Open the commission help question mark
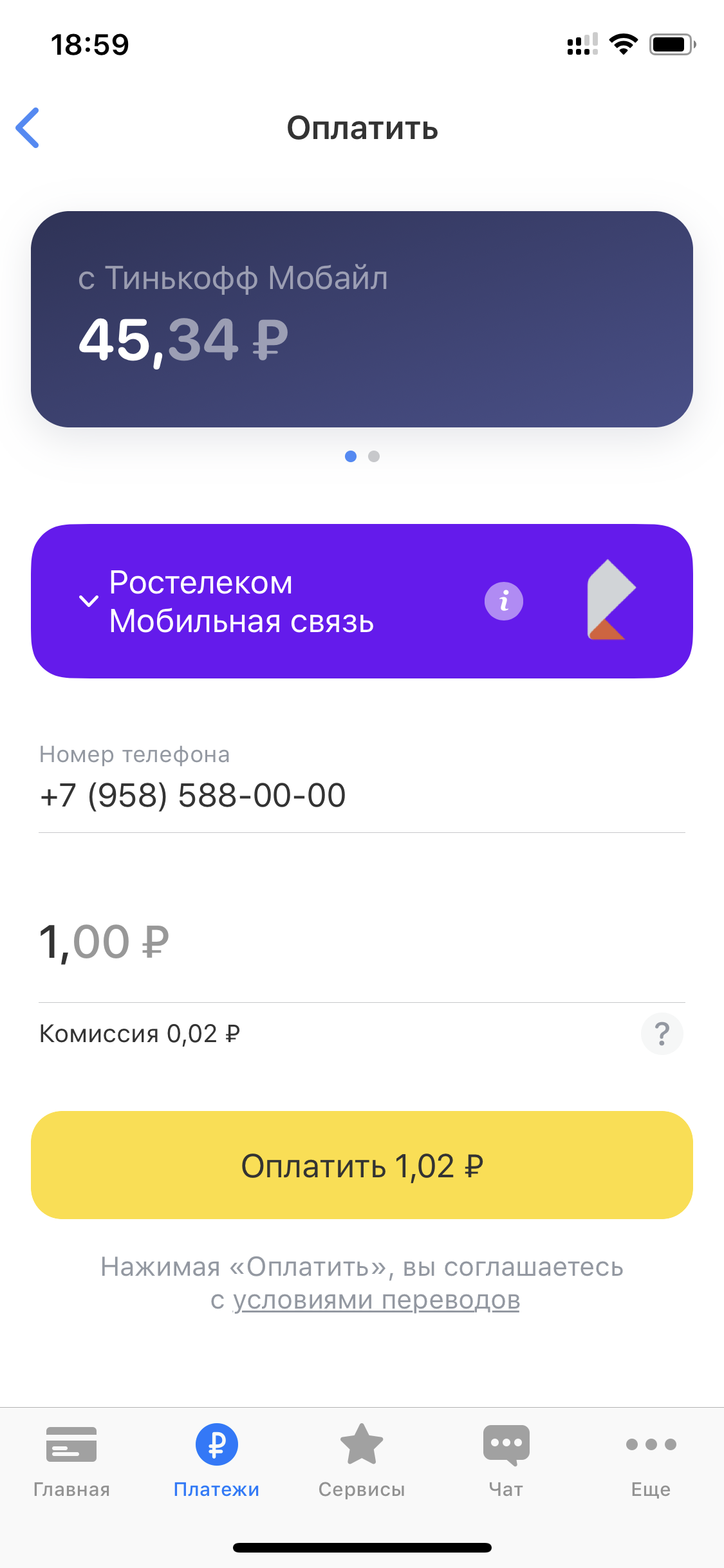This screenshot has width=724, height=1568. pyautogui.click(x=662, y=1034)
